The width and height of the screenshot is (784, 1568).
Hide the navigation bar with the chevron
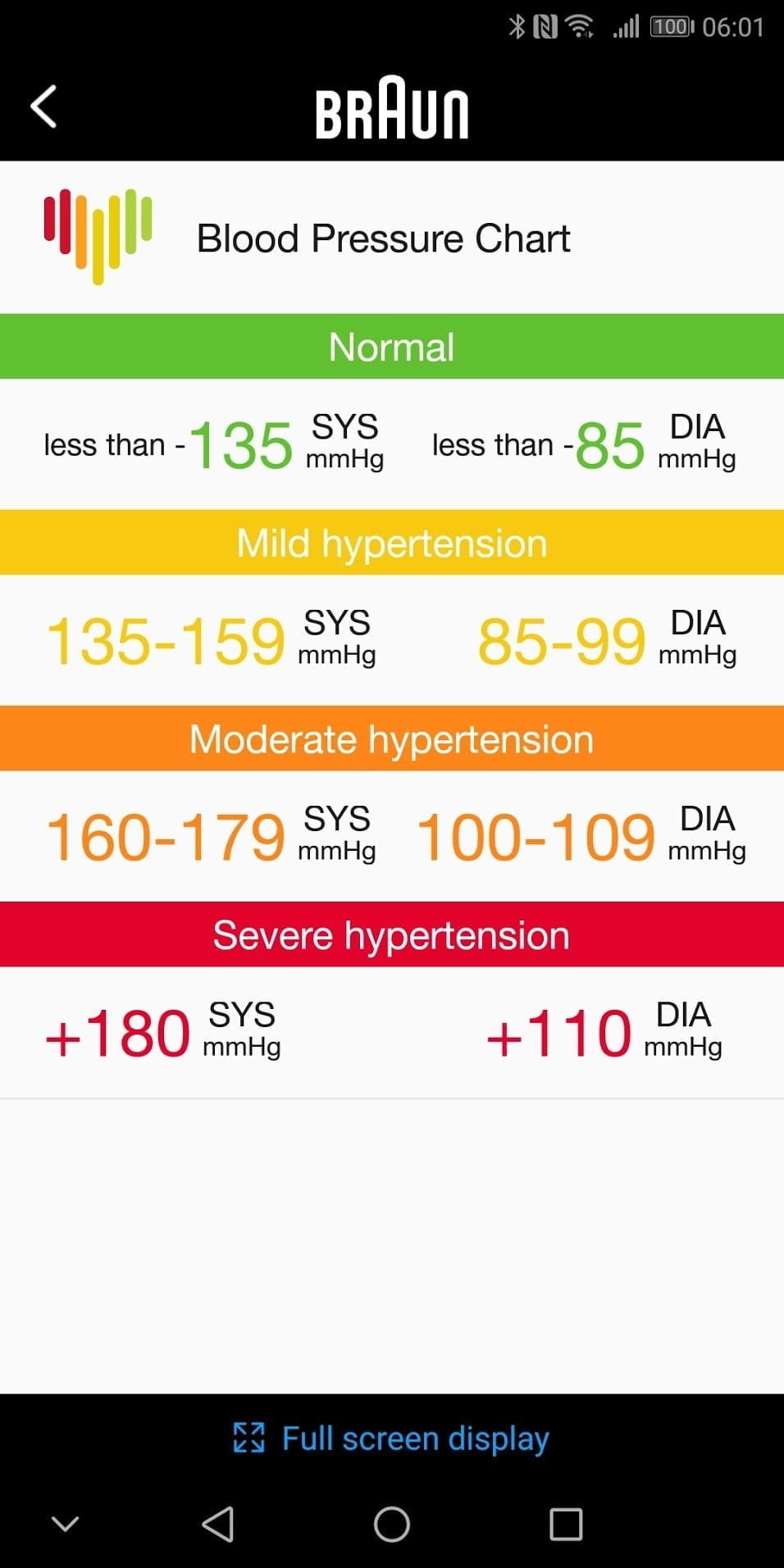(x=65, y=1524)
